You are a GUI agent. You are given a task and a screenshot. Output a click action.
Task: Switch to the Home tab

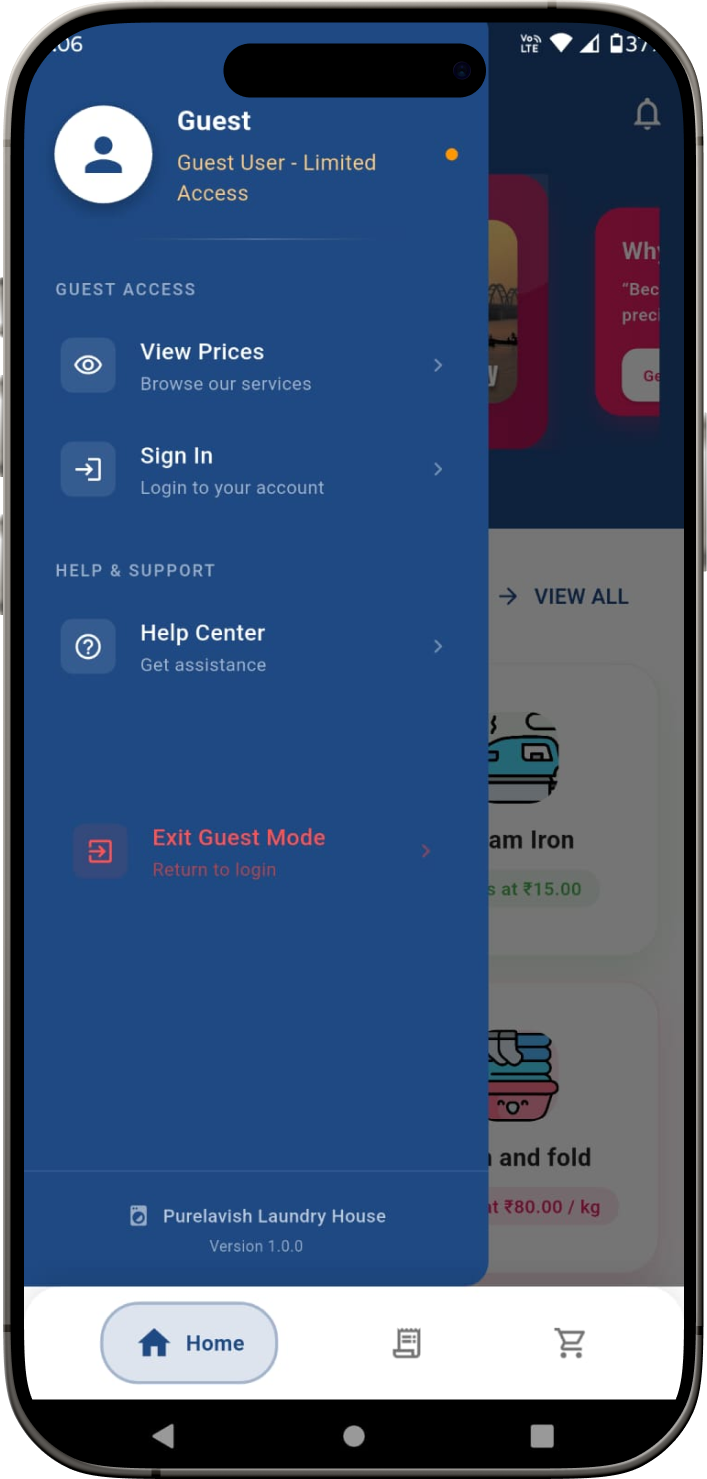point(189,1343)
